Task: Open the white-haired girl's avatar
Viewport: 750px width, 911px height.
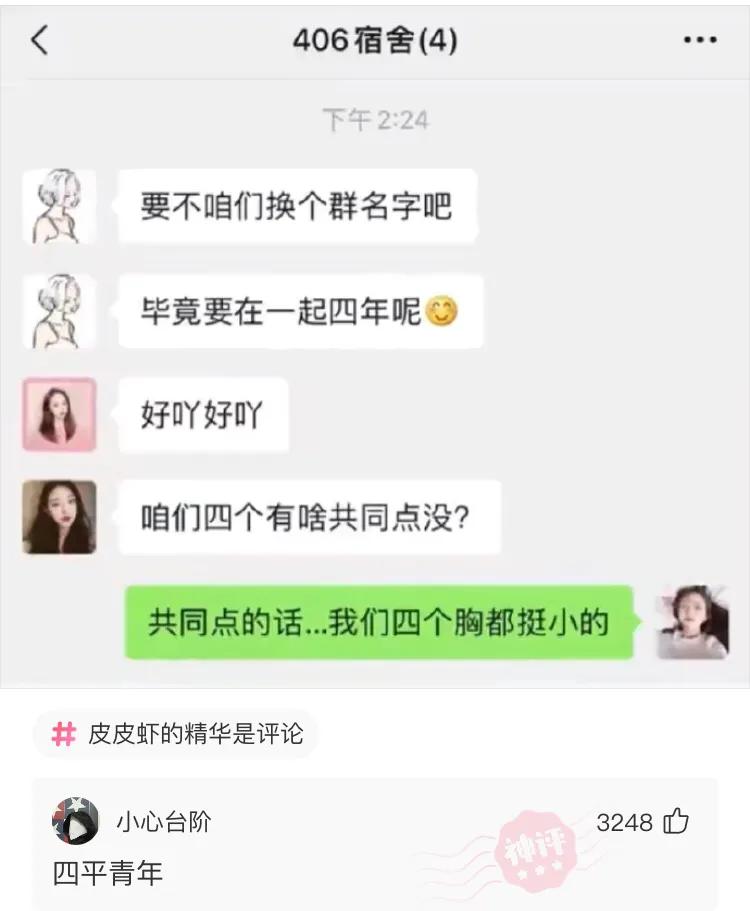Action: [x=58, y=205]
